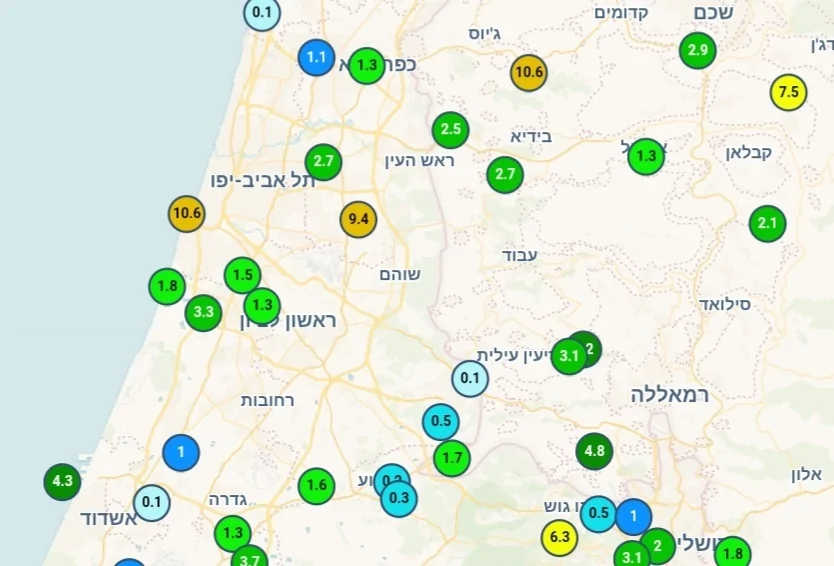
Task: Tap the dark green 4.8 marker
Action: click(594, 451)
